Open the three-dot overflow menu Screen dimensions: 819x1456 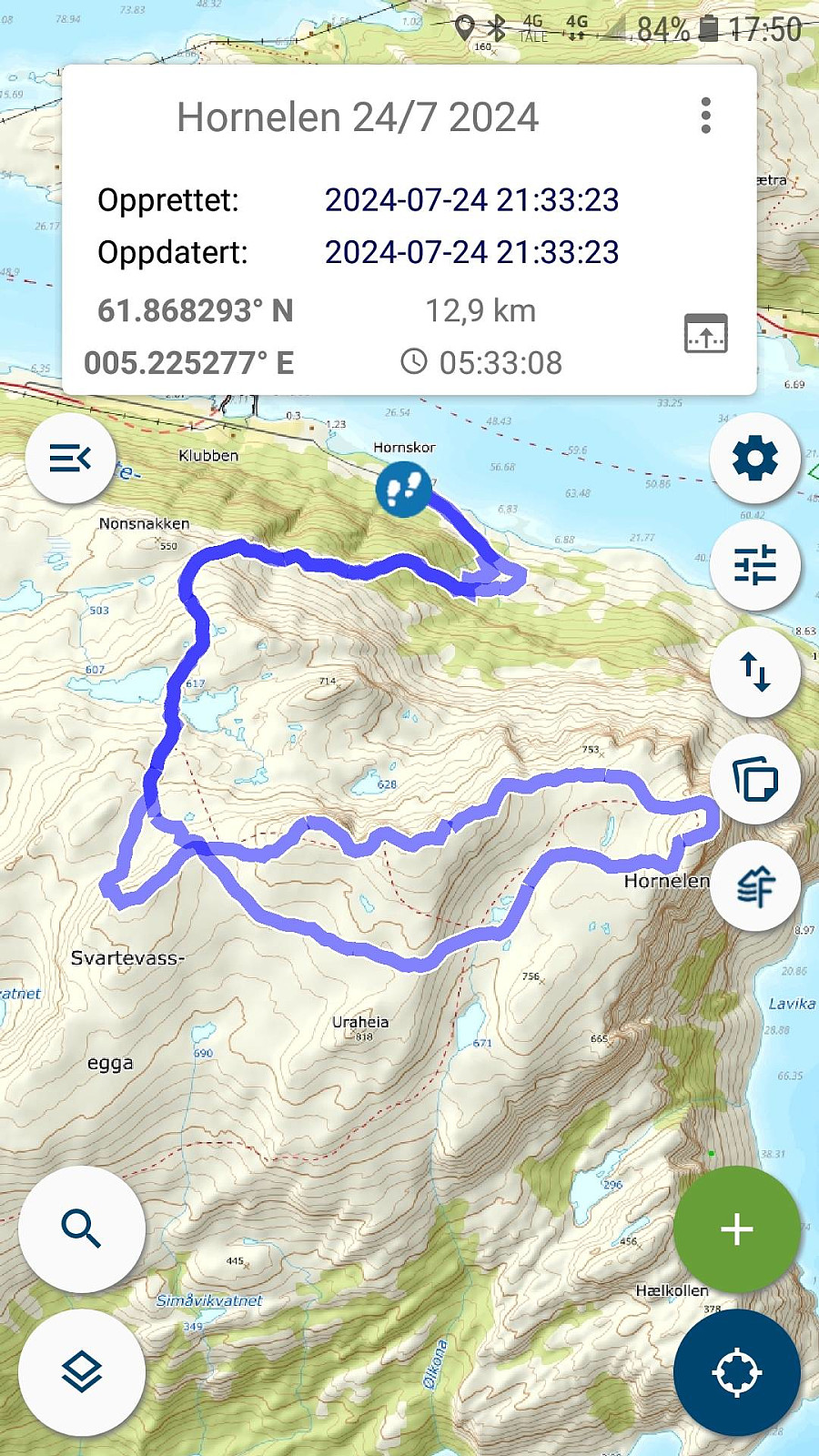tap(705, 116)
